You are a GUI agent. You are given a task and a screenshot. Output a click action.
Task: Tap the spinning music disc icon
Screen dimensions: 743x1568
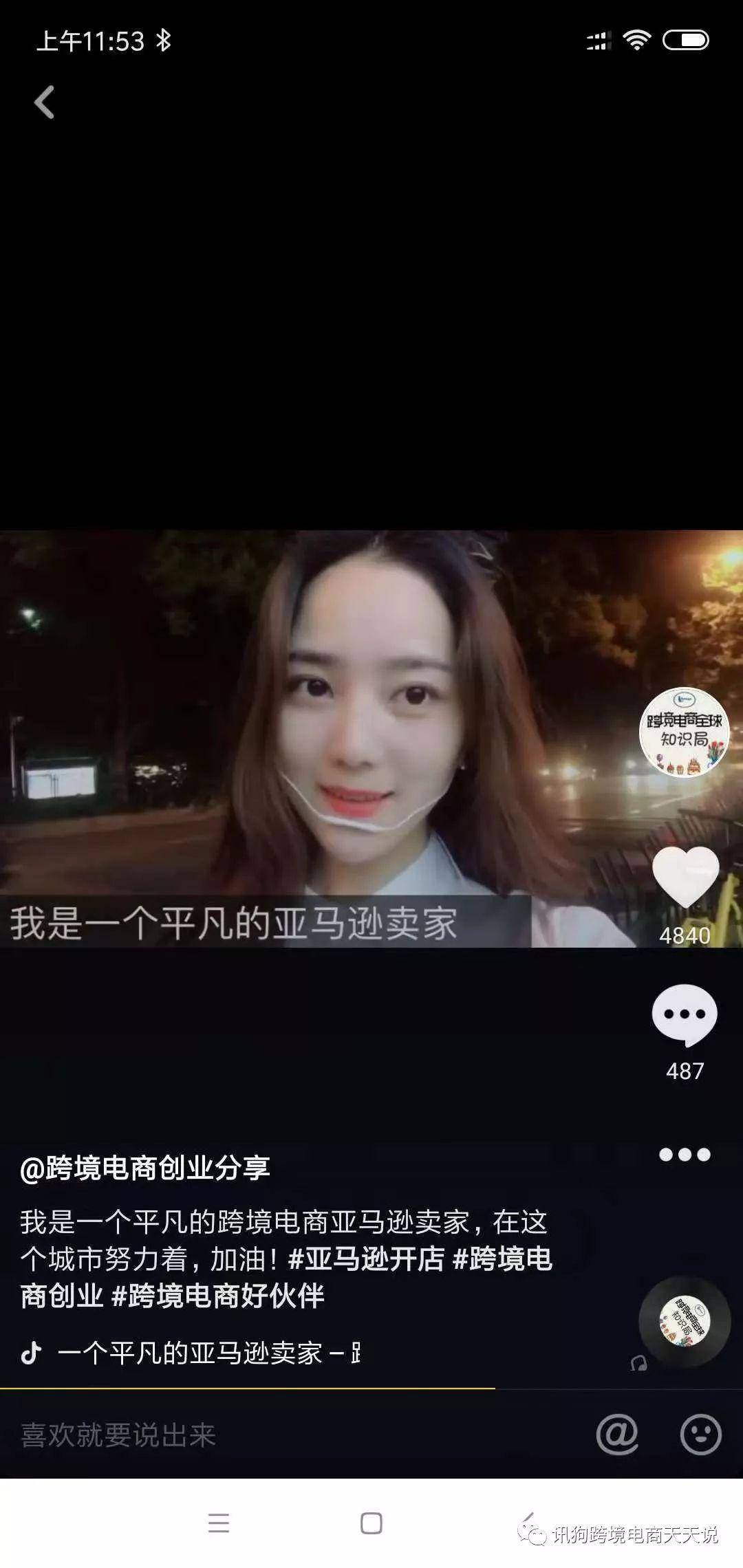coord(684,1320)
